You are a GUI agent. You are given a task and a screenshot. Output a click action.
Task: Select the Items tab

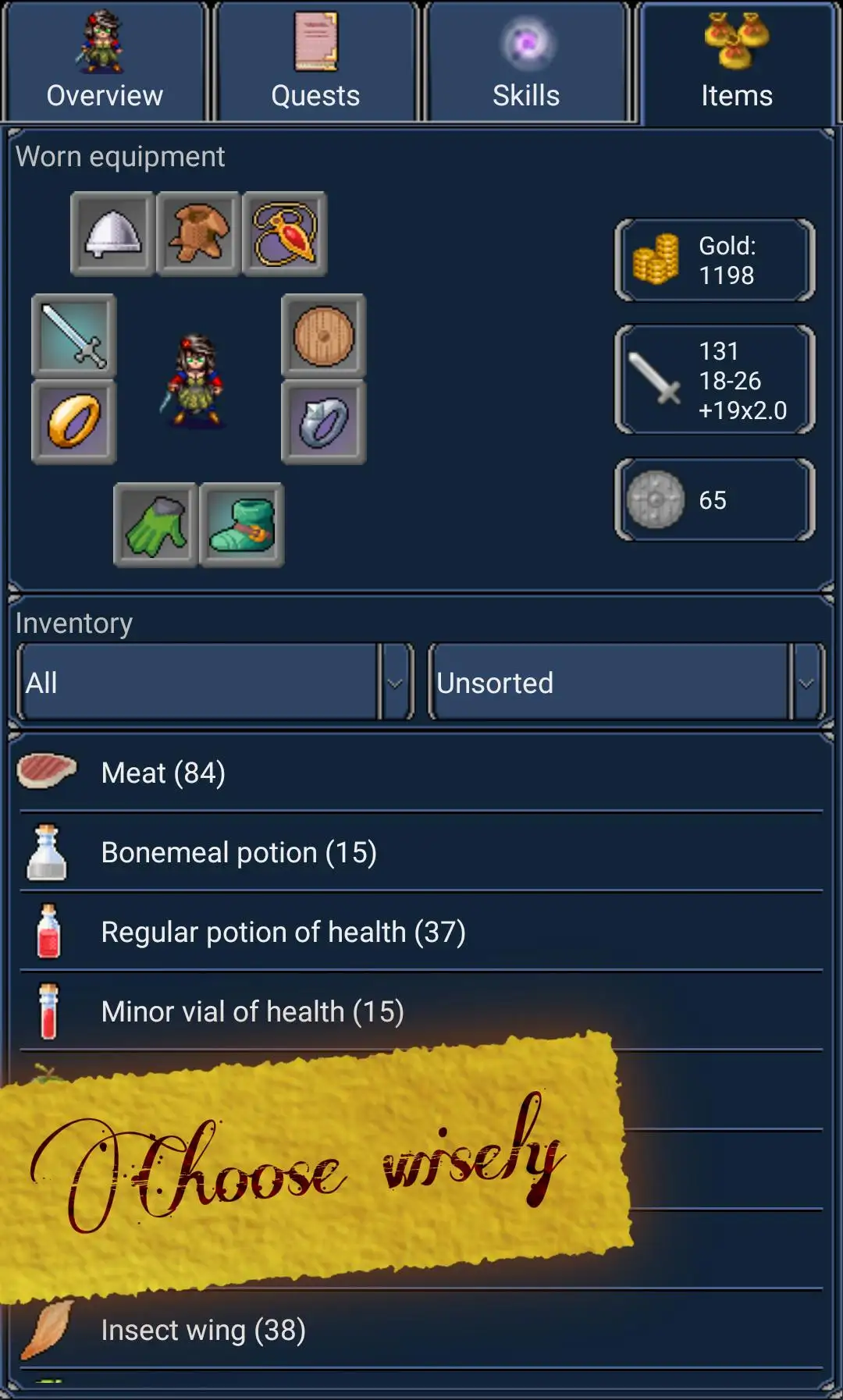point(737,64)
